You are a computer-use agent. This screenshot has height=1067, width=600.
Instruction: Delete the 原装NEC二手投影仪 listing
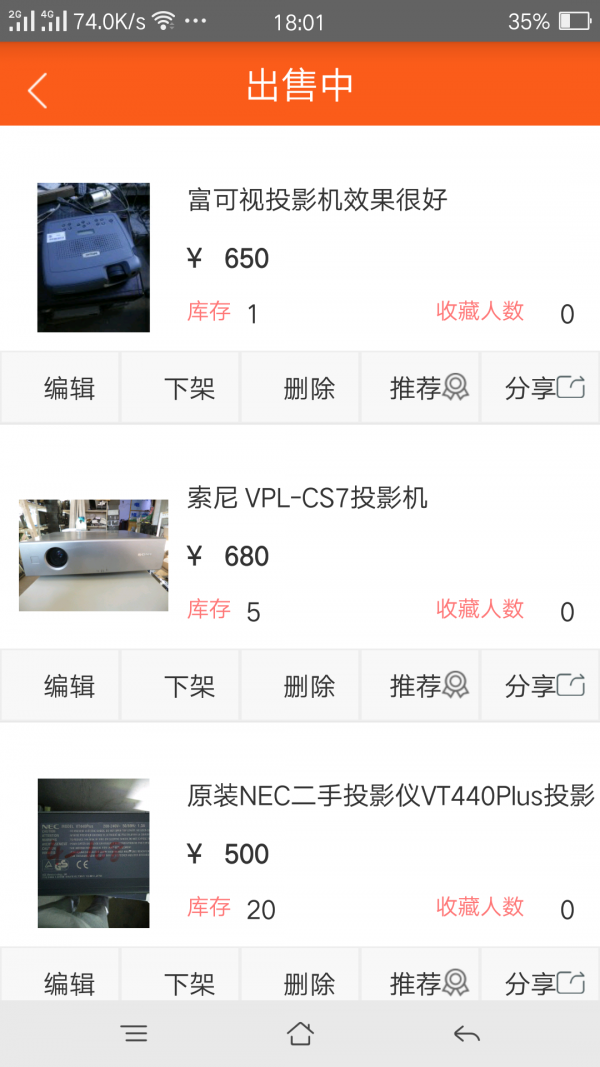(309, 981)
